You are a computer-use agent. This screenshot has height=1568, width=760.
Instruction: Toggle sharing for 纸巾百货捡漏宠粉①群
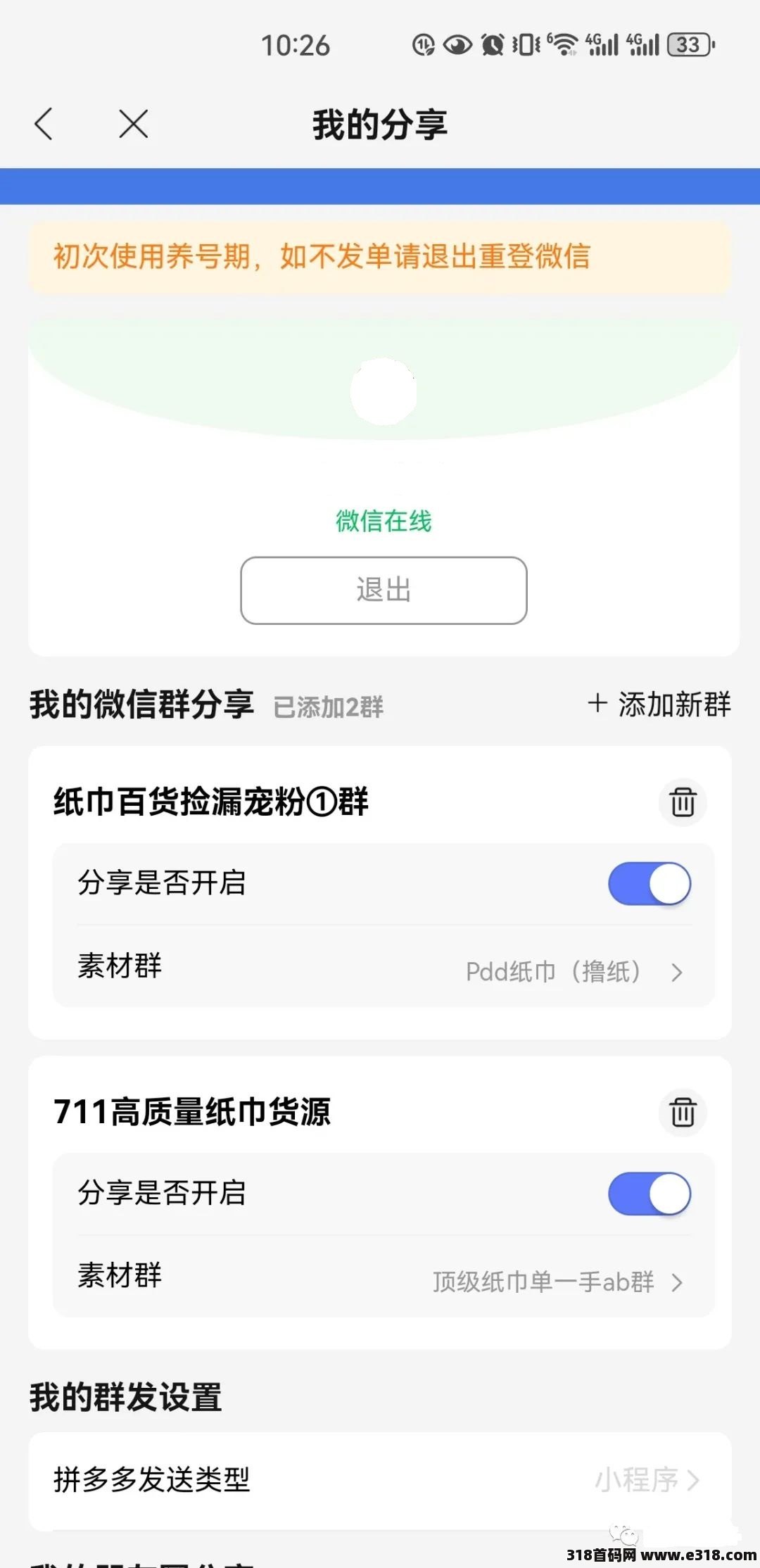(650, 884)
